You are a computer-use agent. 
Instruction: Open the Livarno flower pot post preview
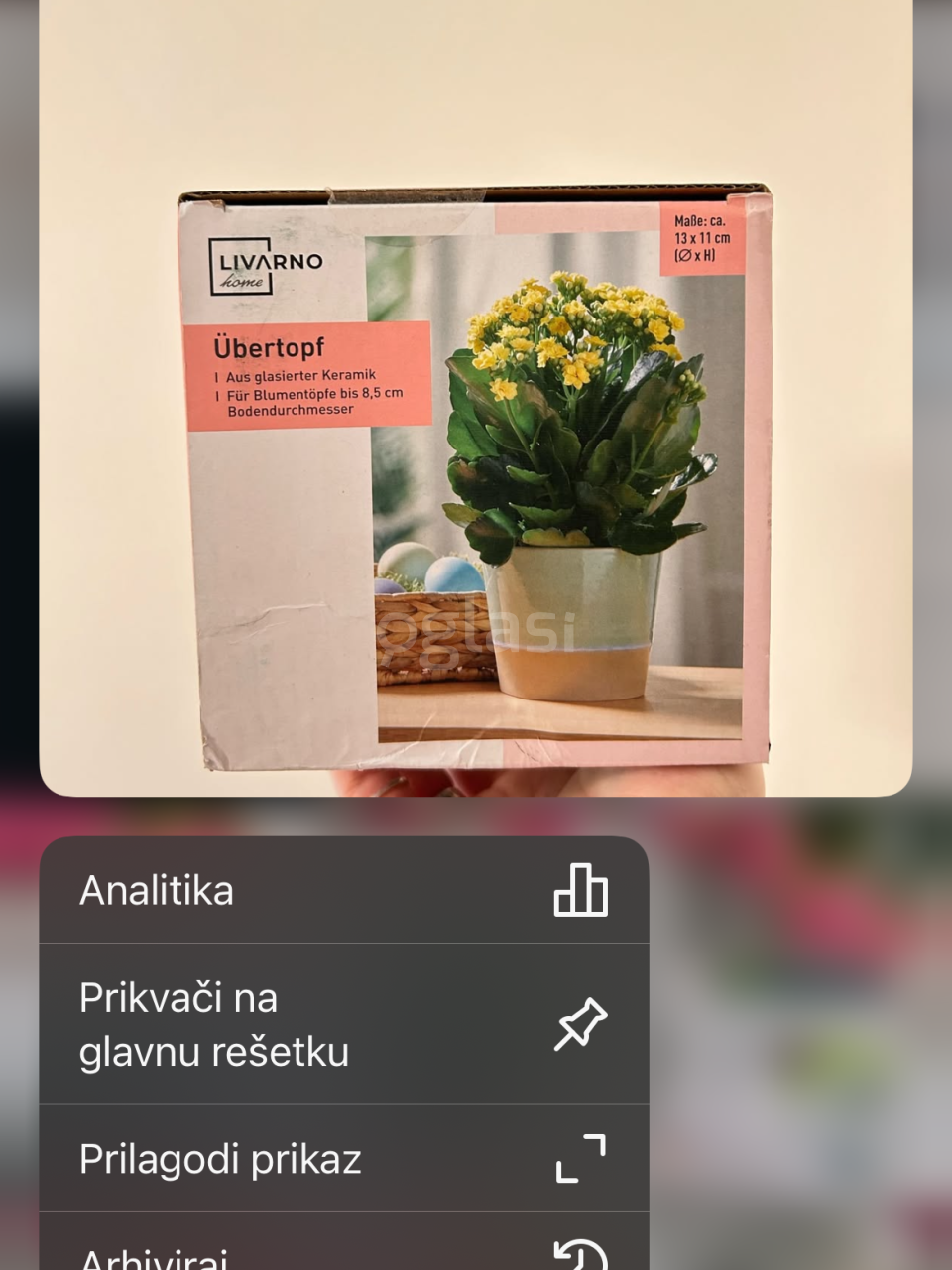[476, 397]
